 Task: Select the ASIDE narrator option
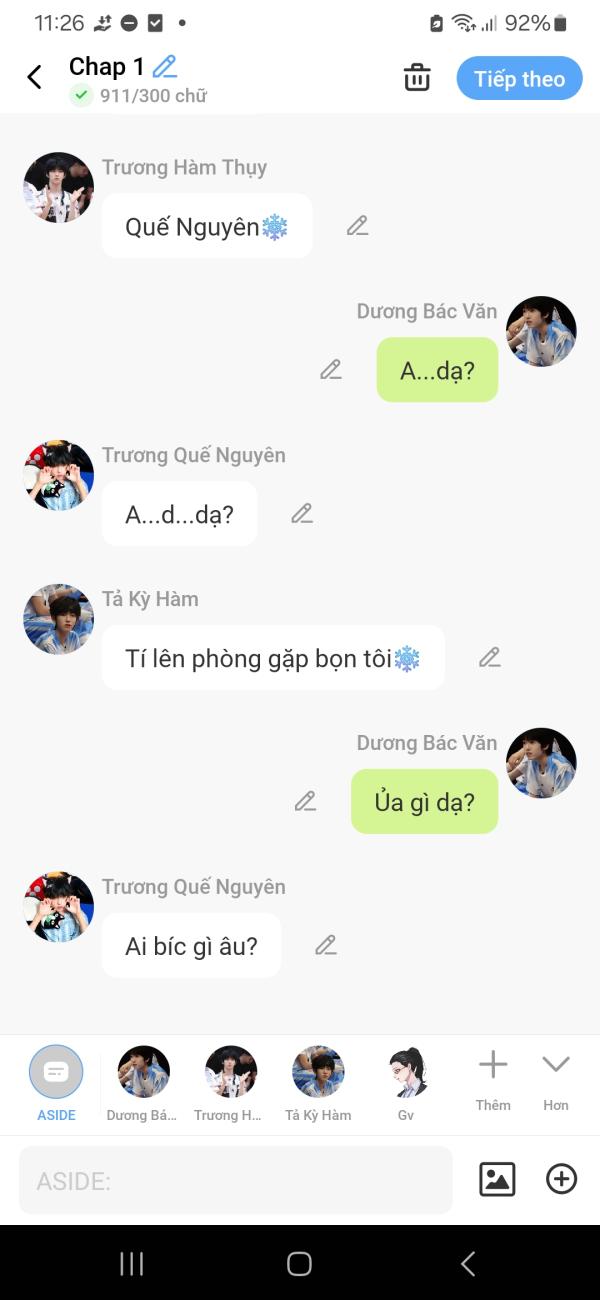(x=56, y=1082)
